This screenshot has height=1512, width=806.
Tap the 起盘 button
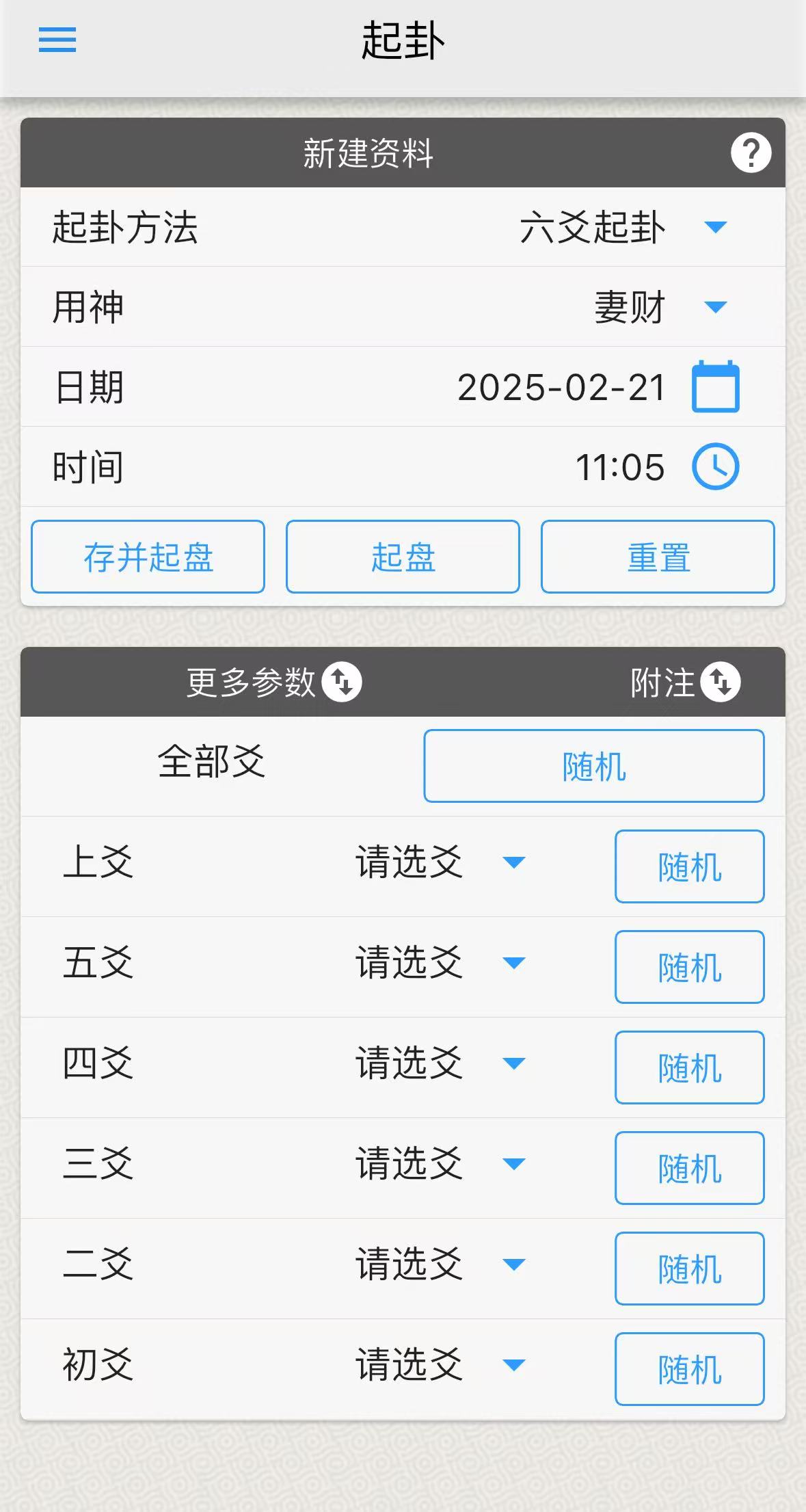403,557
